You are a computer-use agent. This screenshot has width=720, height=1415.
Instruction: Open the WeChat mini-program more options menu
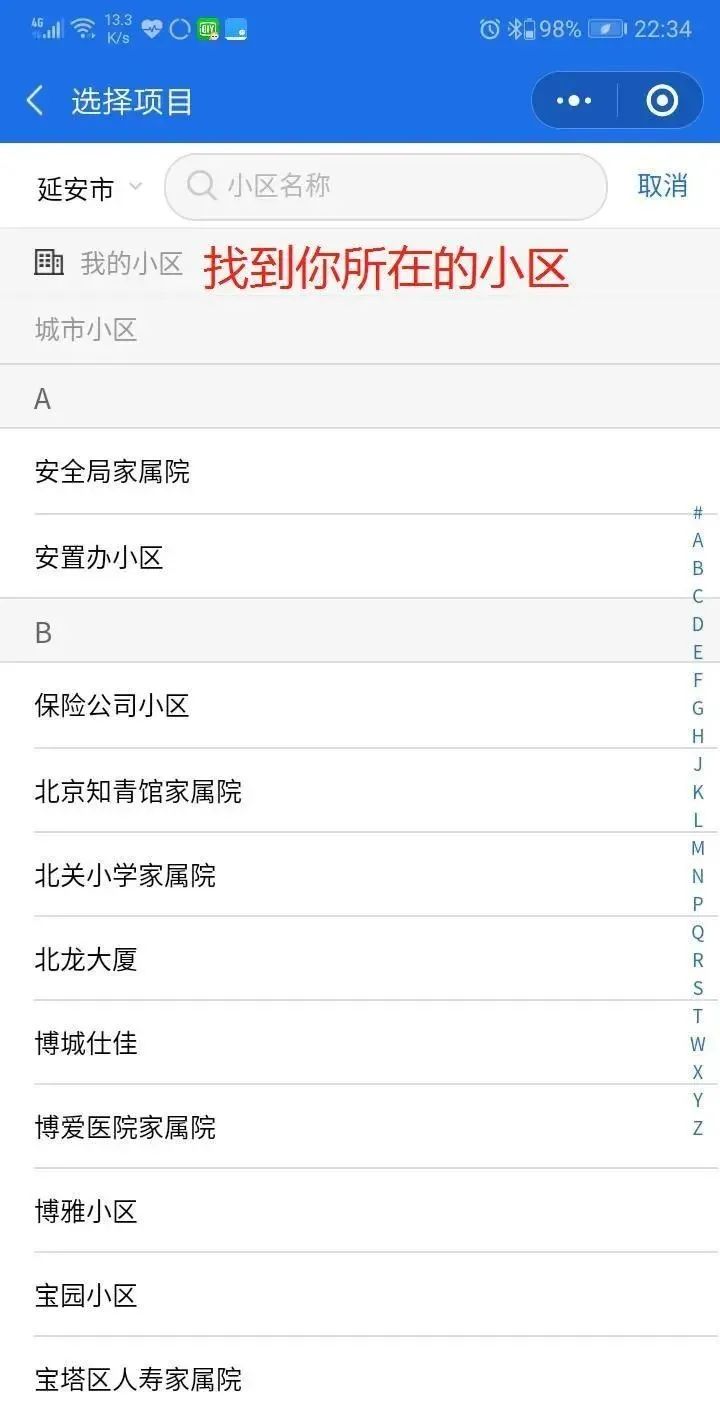click(x=573, y=100)
